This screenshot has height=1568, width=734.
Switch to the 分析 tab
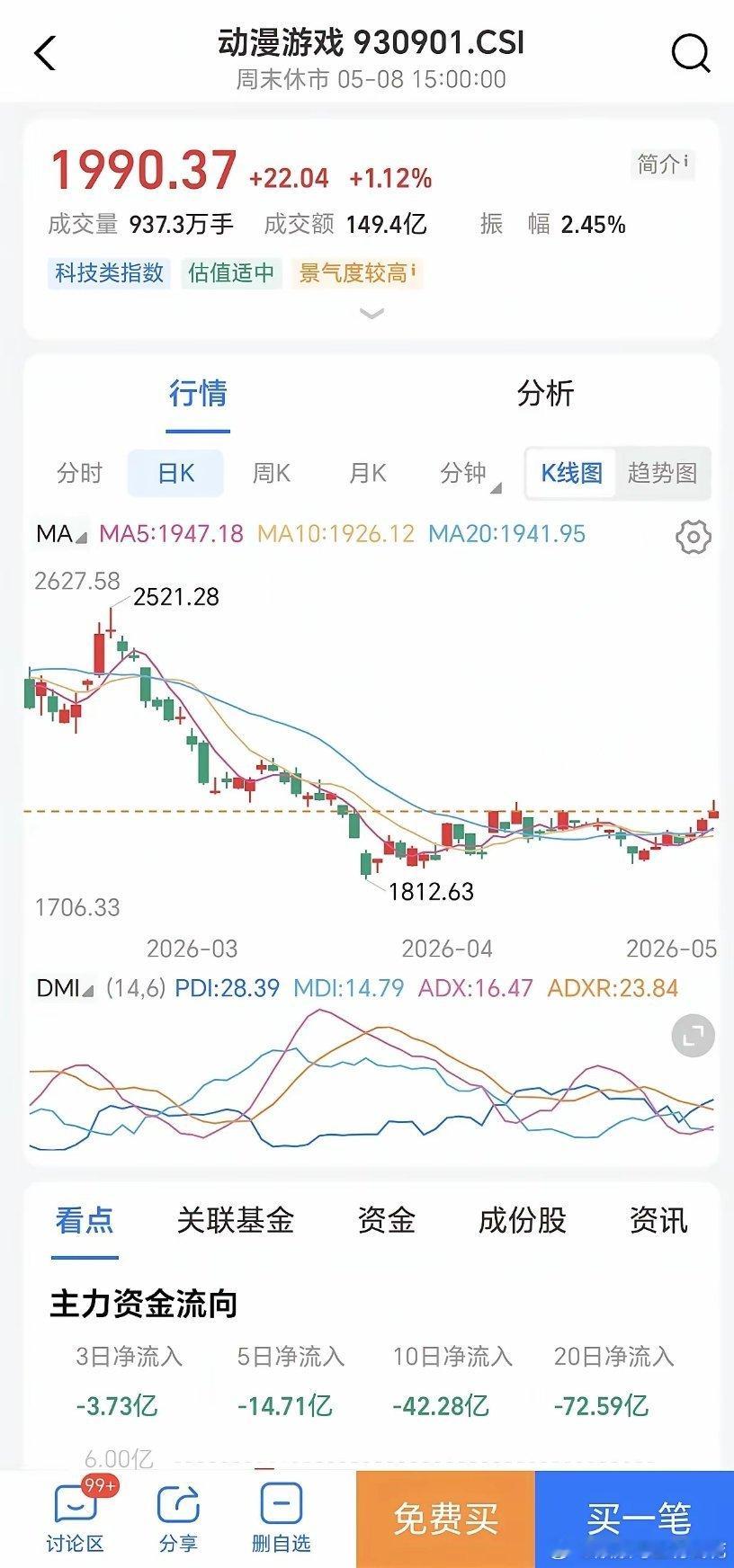(x=545, y=394)
